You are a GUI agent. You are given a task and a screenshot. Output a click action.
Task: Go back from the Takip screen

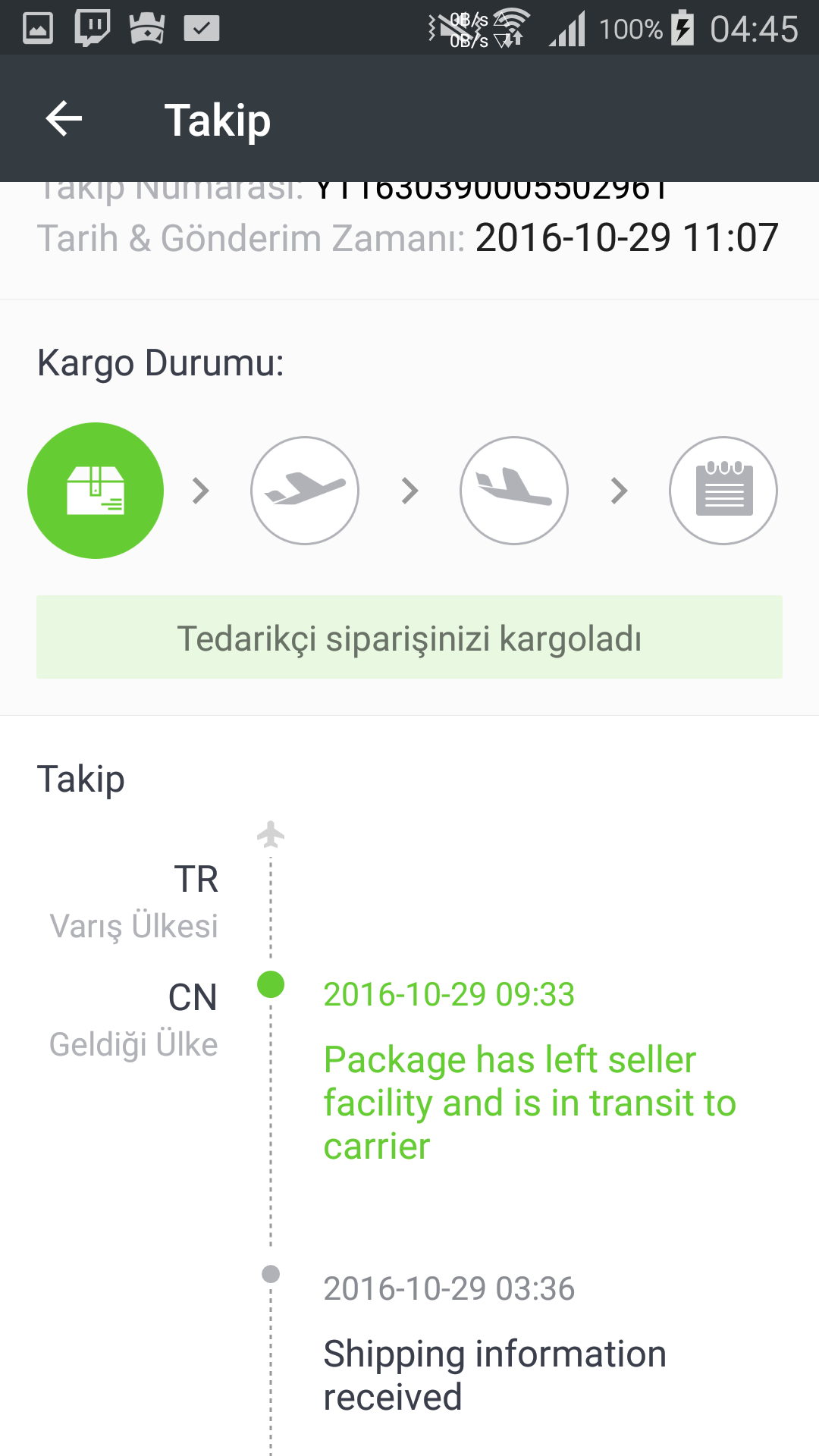click(x=64, y=119)
